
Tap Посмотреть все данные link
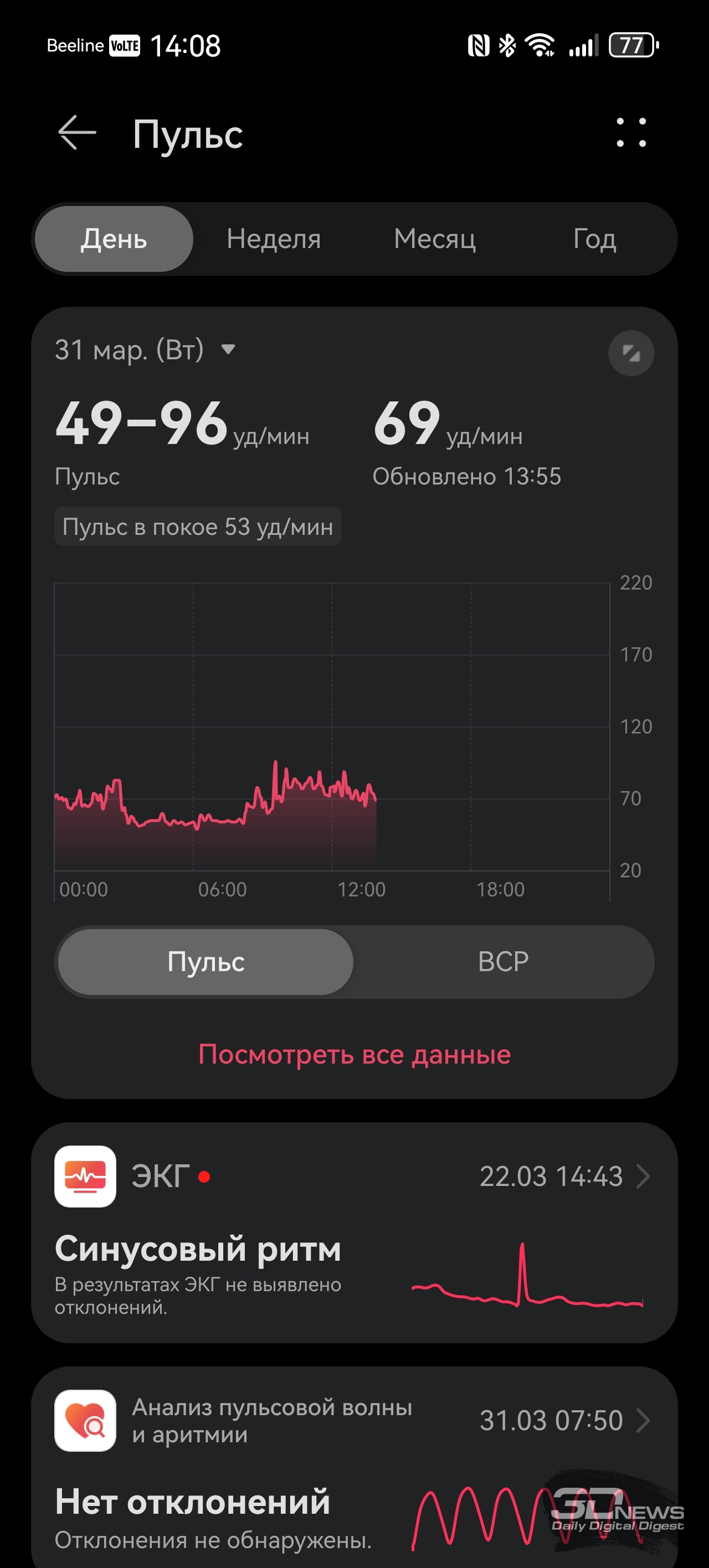[354, 1054]
